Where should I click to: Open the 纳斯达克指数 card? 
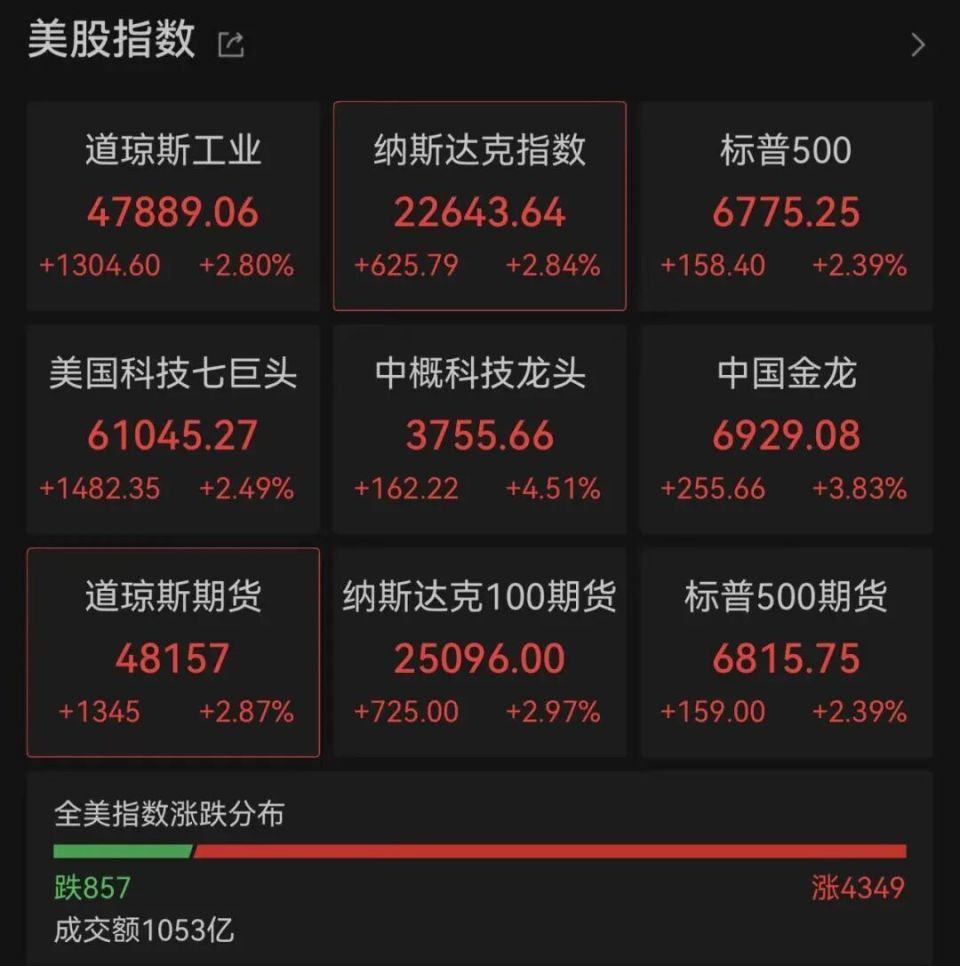[479, 206]
